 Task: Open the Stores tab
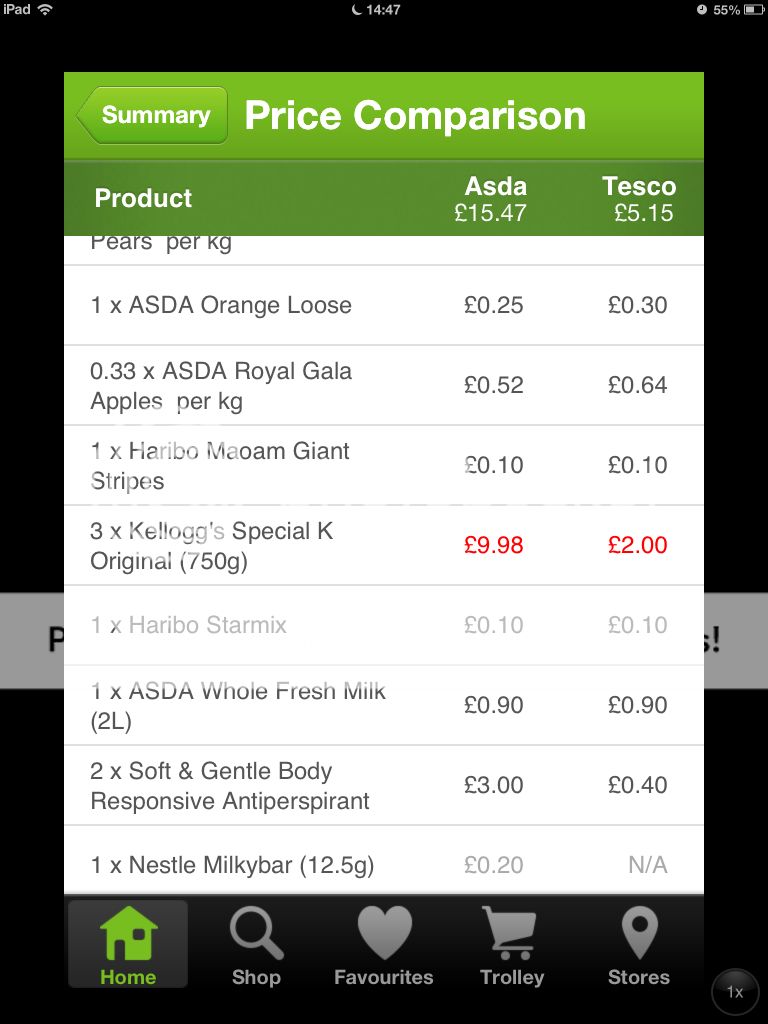[x=639, y=945]
